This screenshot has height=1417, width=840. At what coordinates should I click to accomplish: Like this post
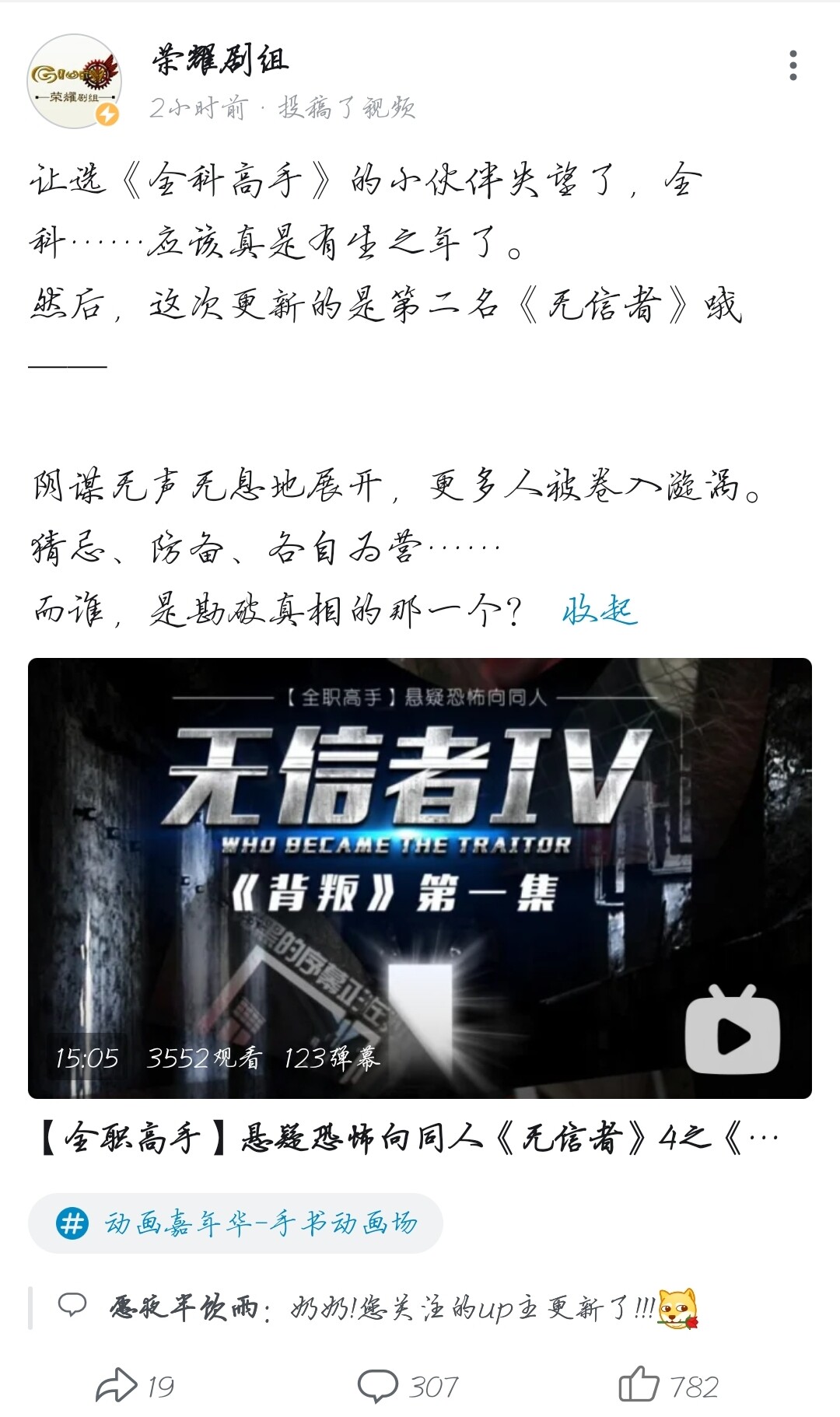669,1385
